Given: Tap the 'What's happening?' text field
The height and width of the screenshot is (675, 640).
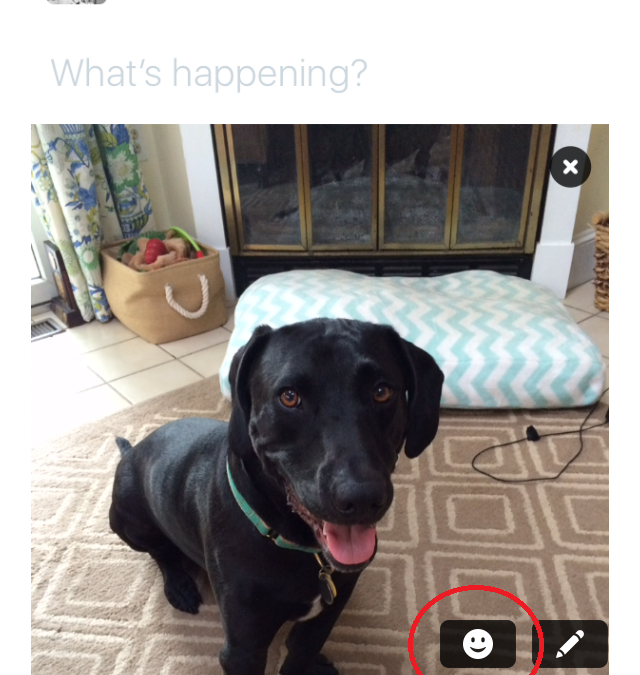Looking at the screenshot, I should [x=209, y=72].
